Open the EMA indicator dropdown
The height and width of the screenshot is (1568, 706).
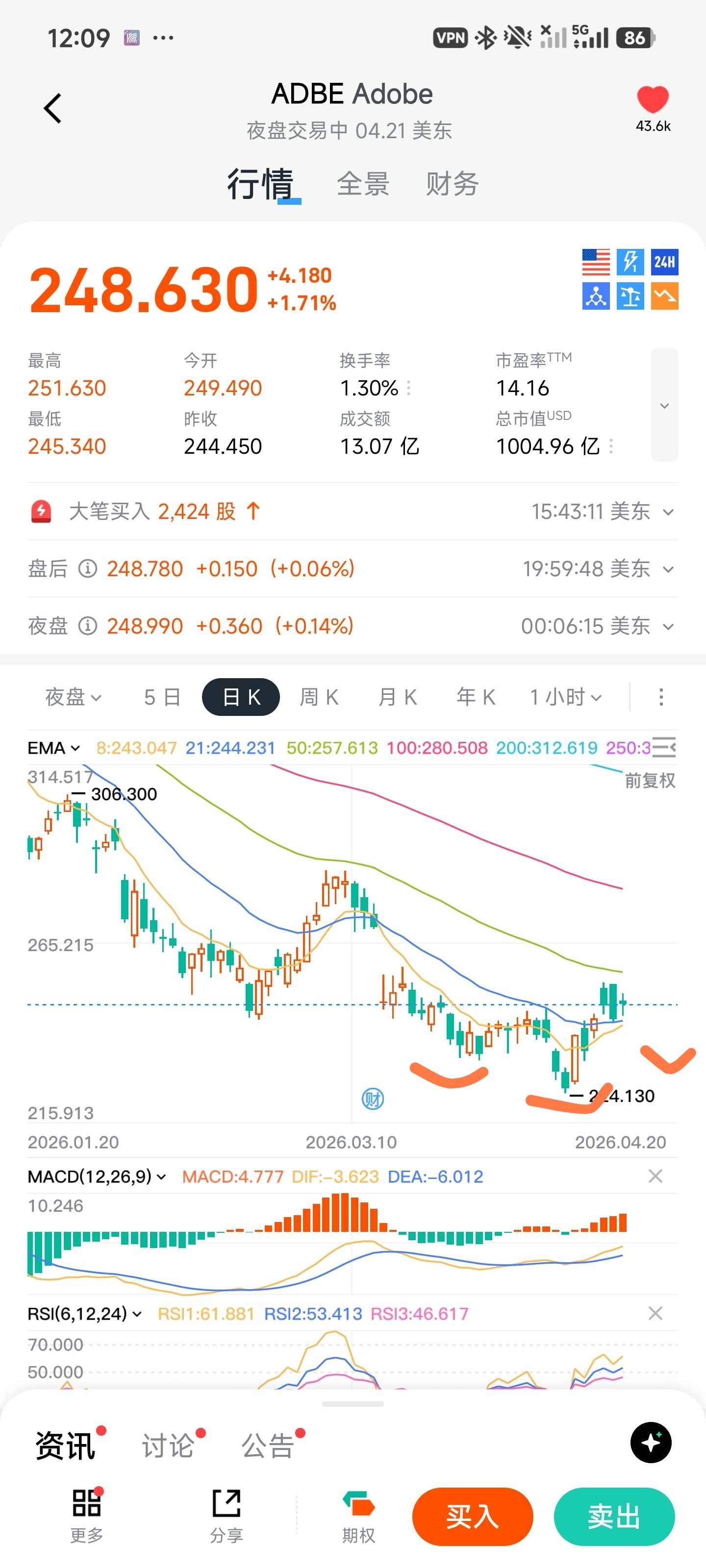(53, 747)
